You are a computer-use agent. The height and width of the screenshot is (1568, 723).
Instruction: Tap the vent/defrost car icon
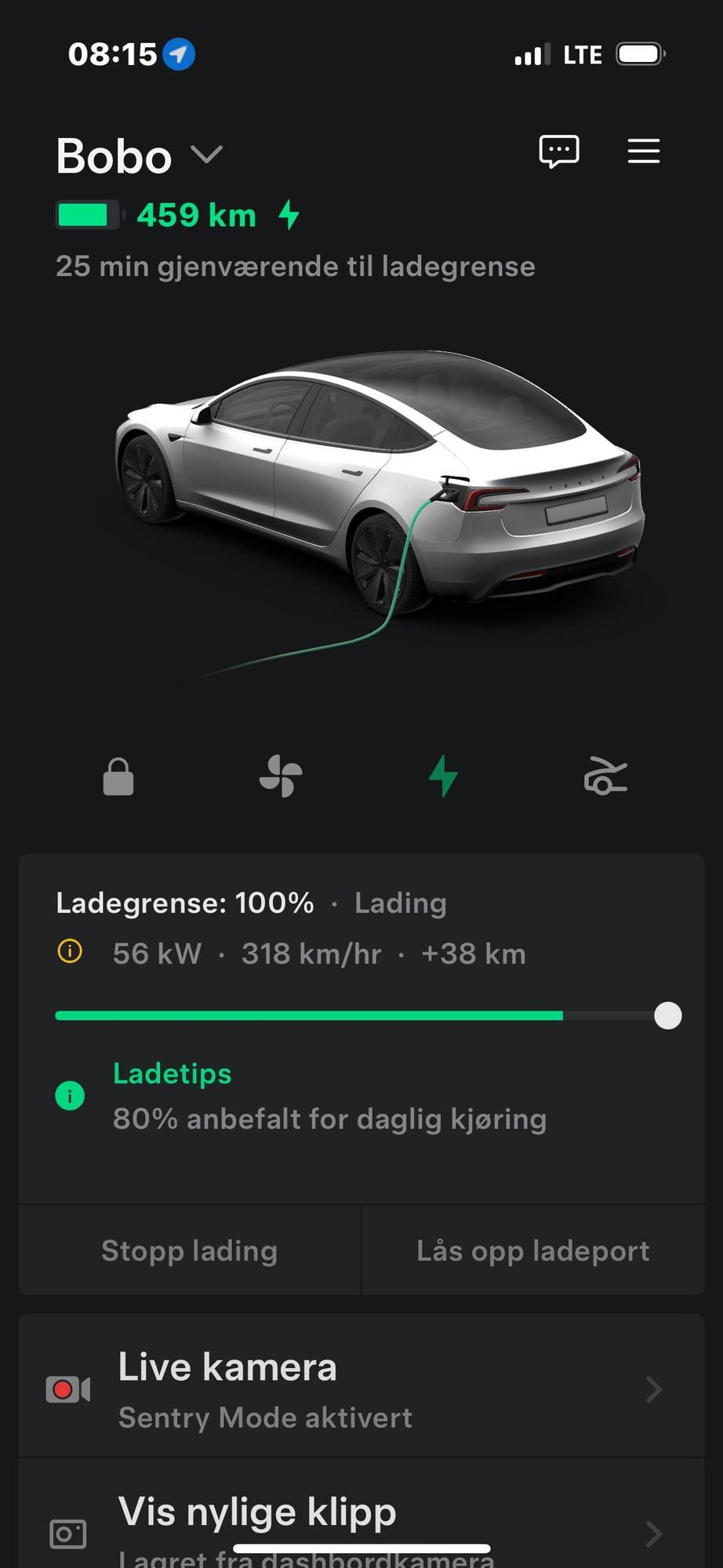605,776
